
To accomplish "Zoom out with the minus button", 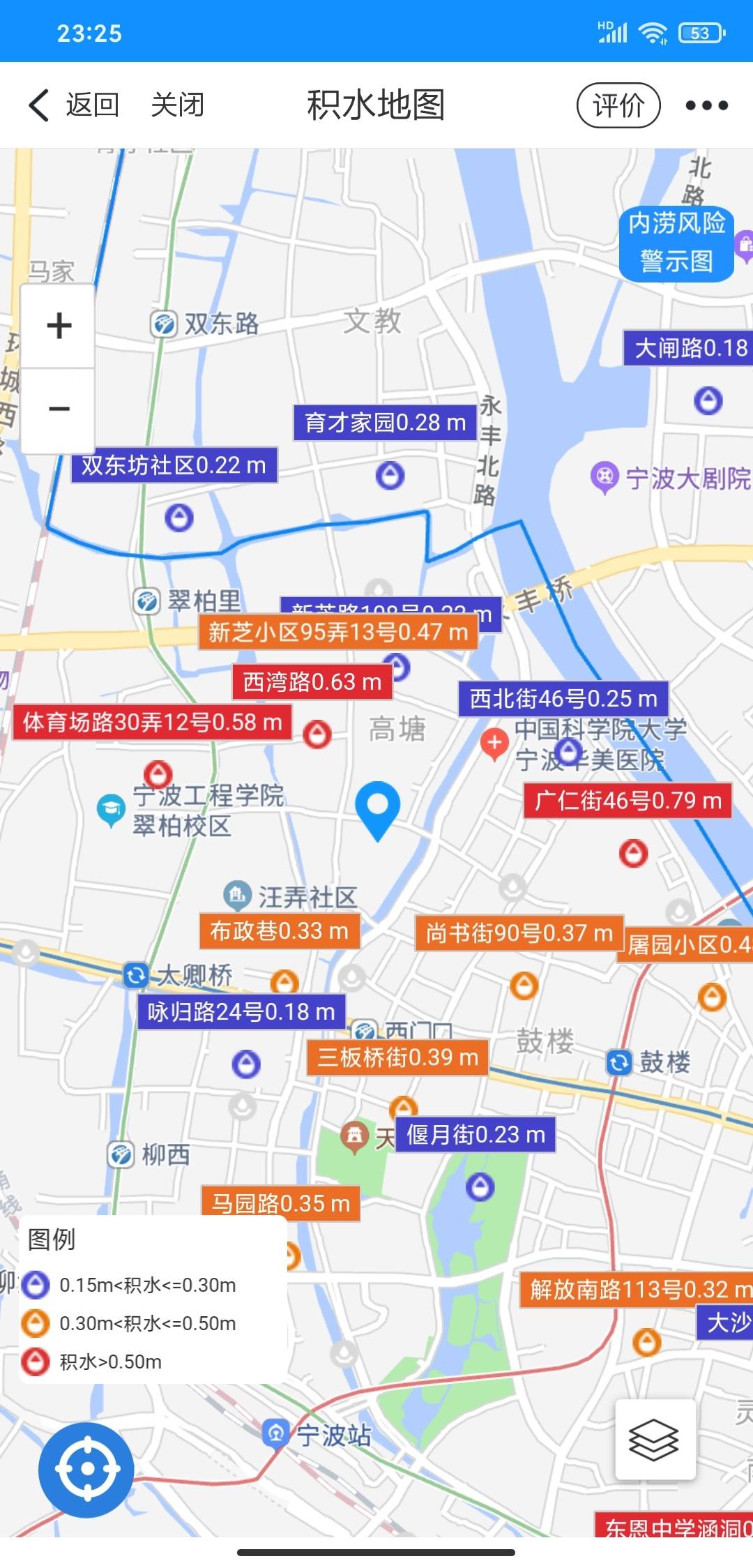I will tap(59, 409).
